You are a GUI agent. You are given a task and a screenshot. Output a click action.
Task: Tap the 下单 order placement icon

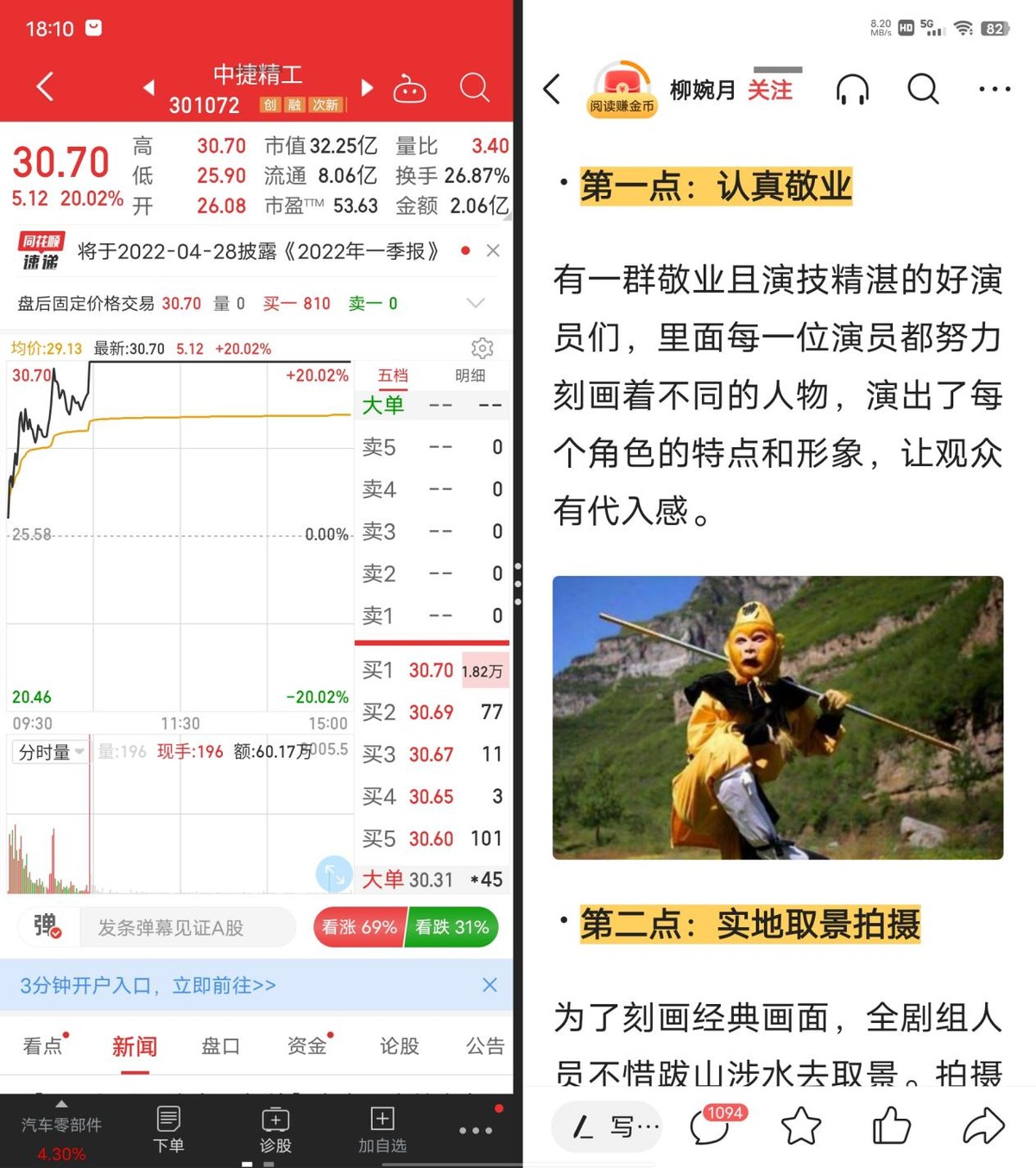(x=168, y=1127)
